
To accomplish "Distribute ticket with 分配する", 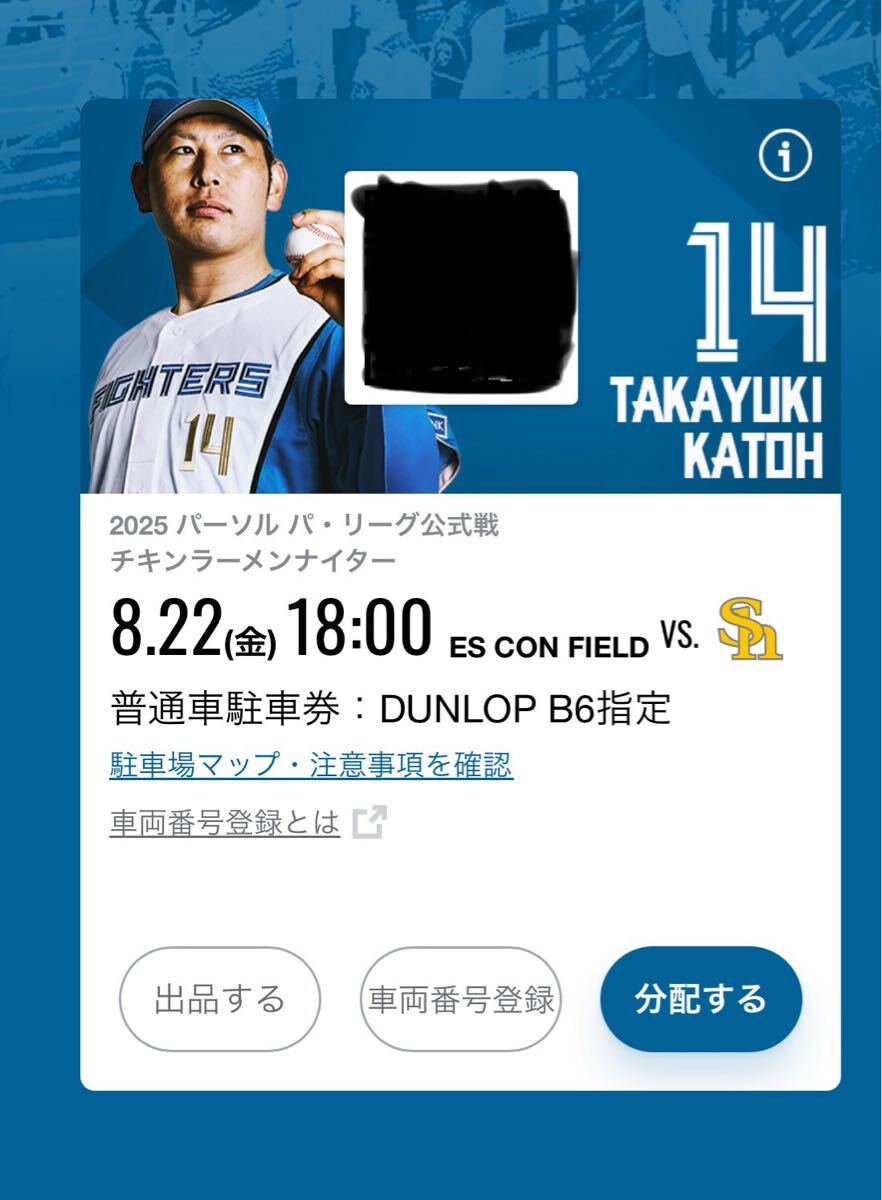I will (701, 999).
